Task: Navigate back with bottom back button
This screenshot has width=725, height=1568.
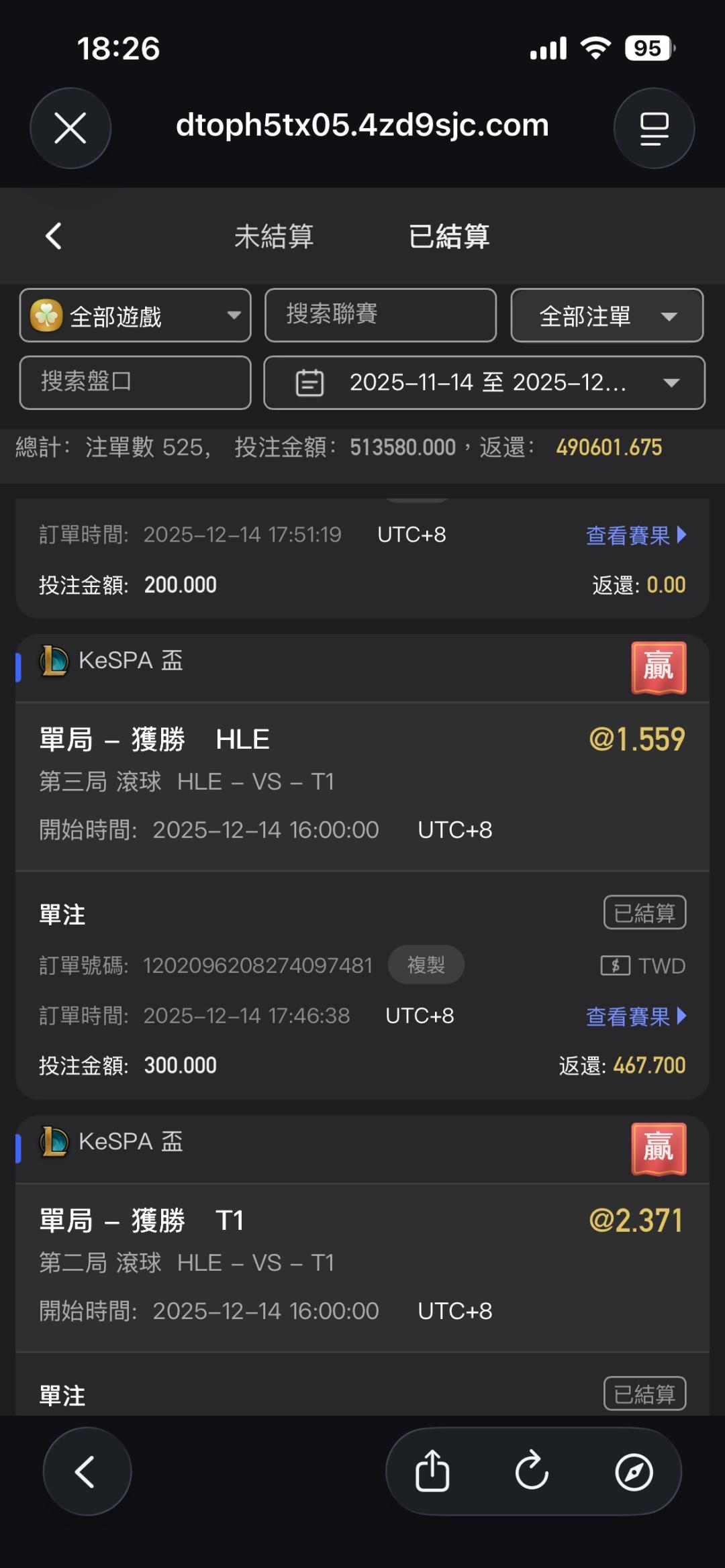Action: [87, 1471]
